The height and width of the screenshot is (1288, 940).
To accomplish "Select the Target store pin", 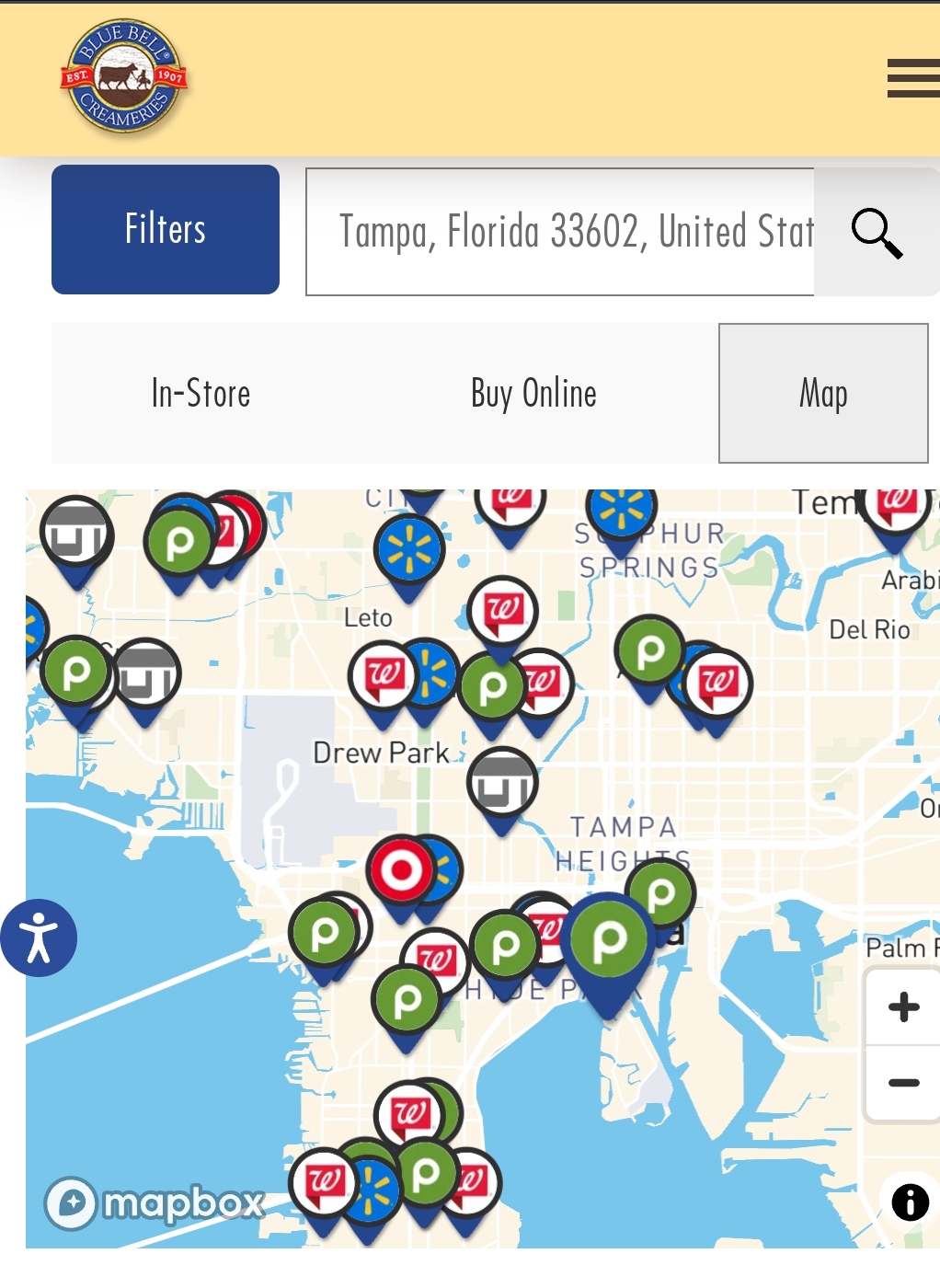I will click(400, 870).
